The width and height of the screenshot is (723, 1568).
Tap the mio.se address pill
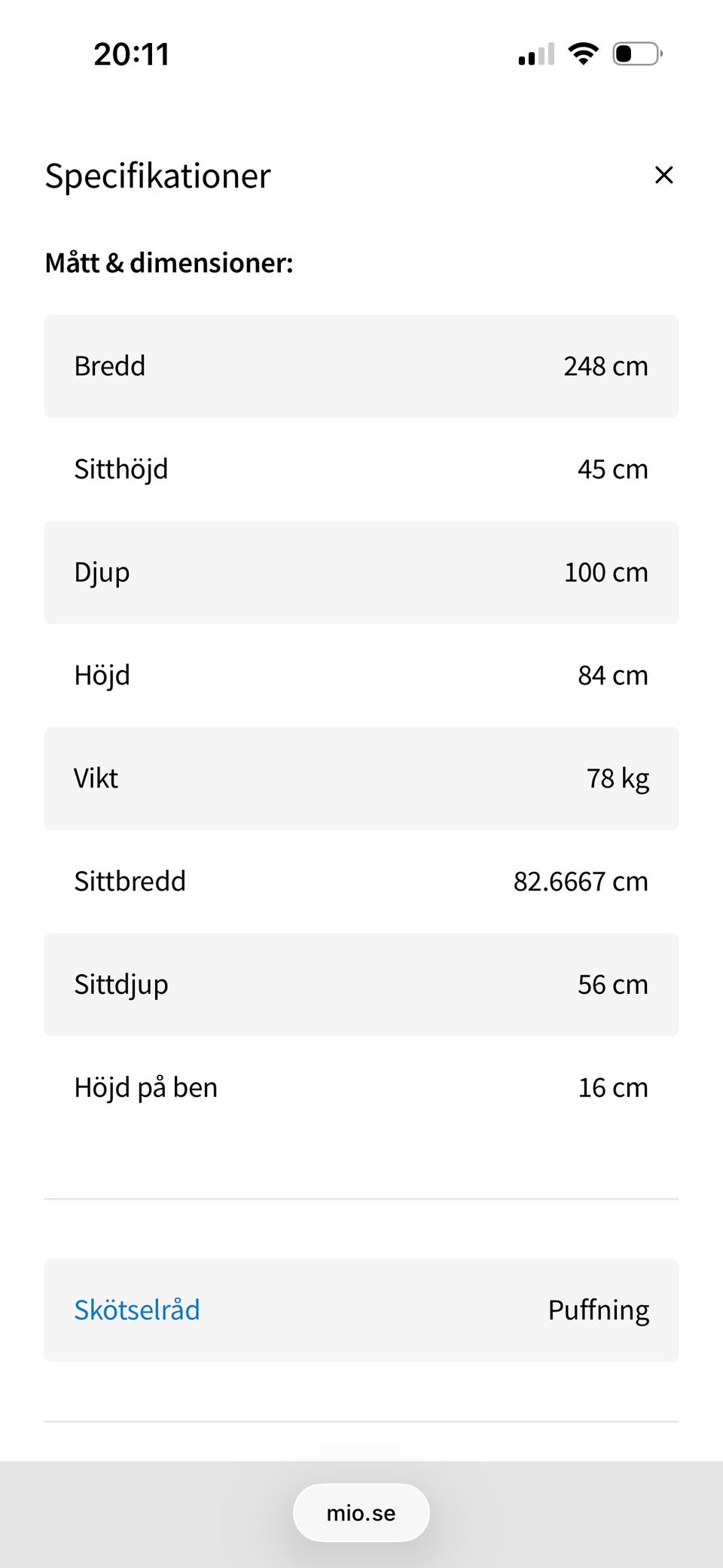point(361,1513)
